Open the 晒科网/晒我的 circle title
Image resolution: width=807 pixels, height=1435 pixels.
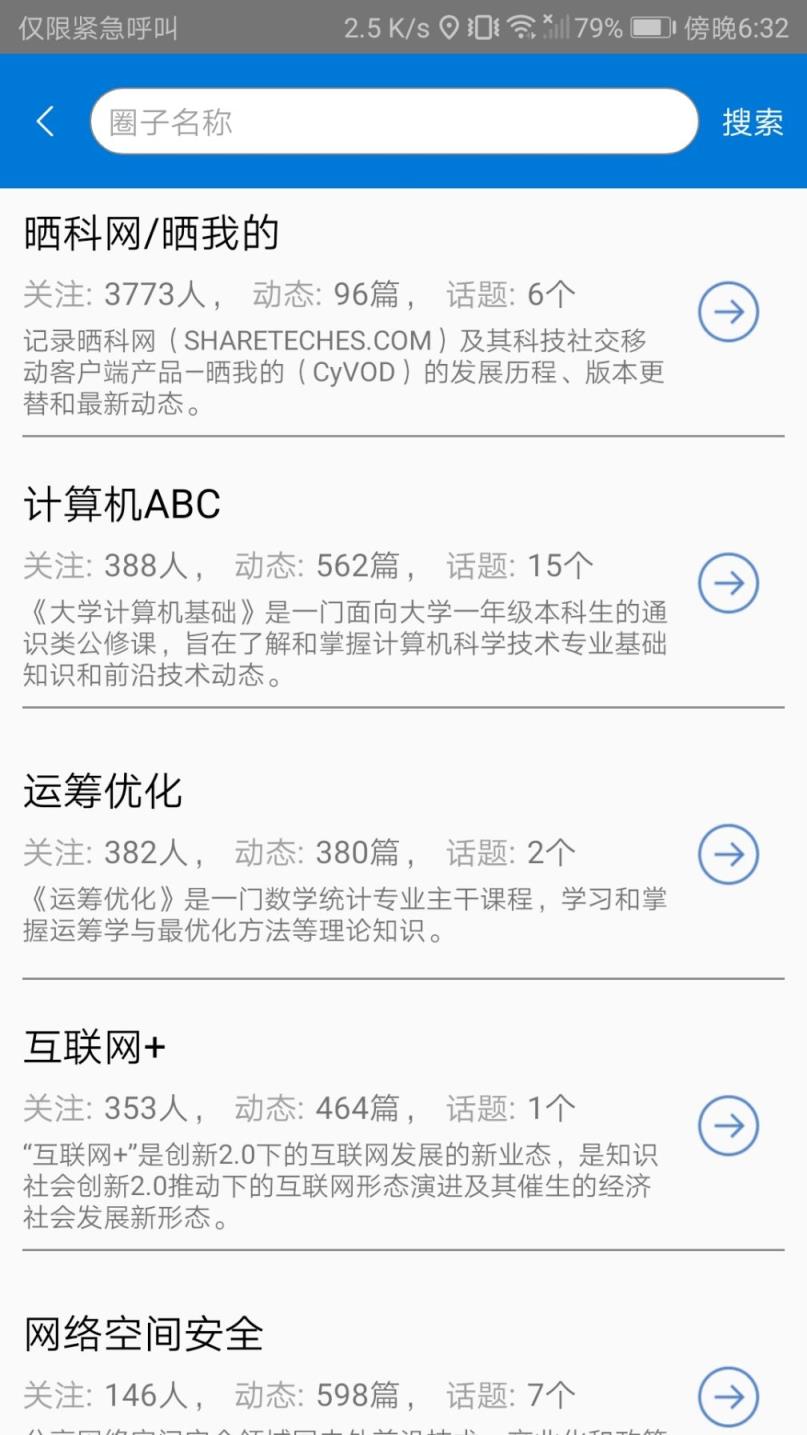(150, 233)
